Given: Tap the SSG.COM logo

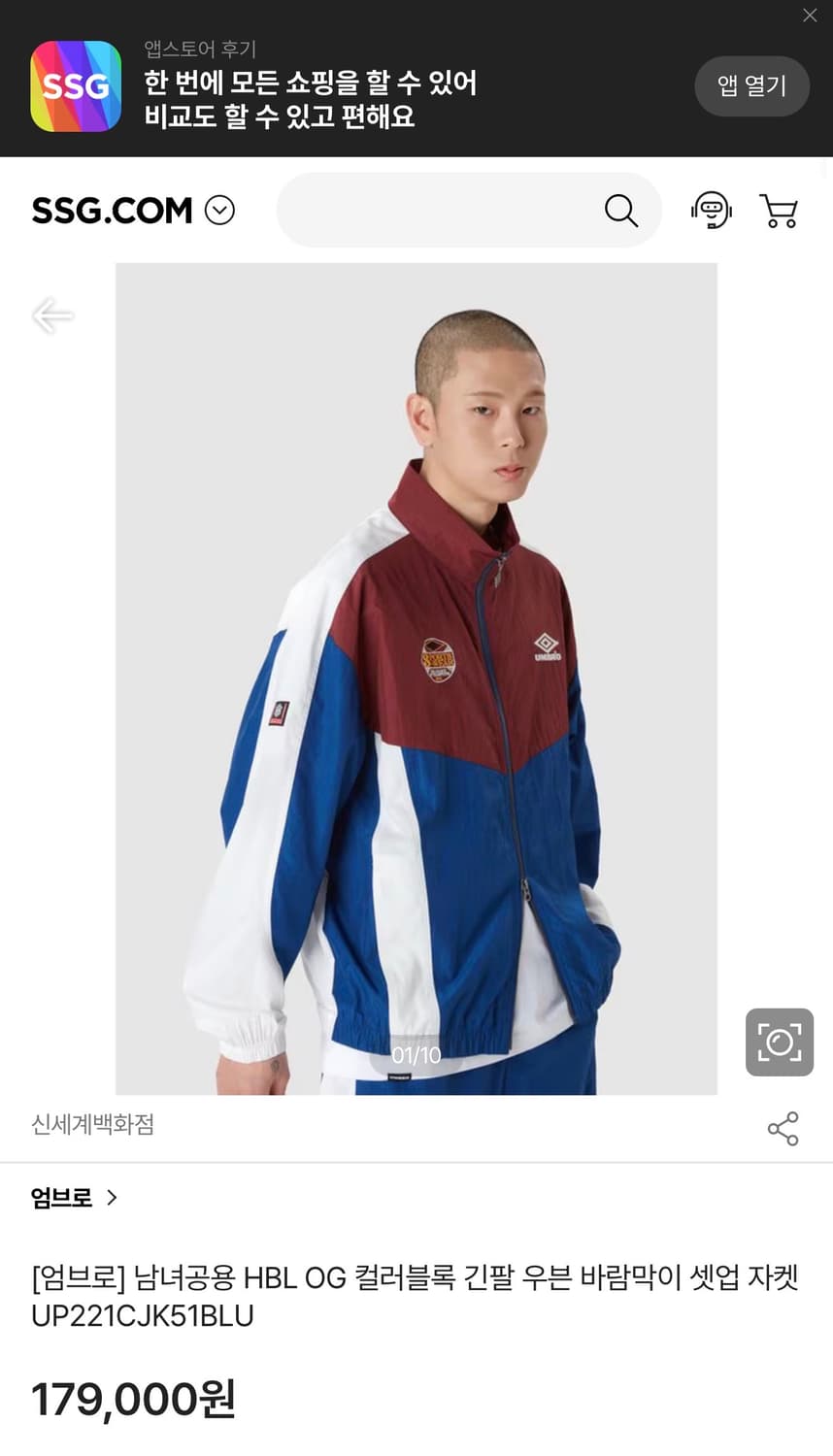Looking at the screenshot, I should point(112,210).
